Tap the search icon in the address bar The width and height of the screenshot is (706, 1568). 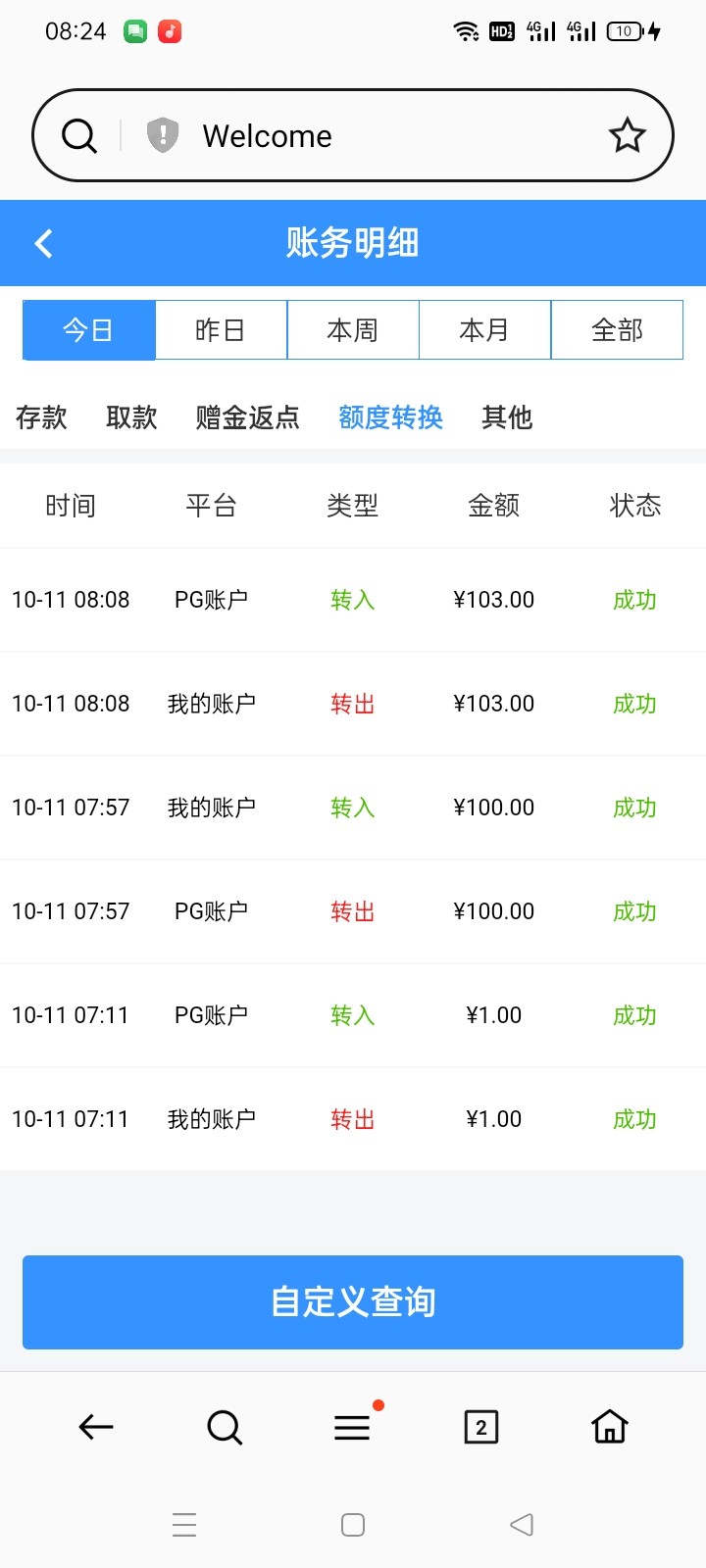coord(79,135)
